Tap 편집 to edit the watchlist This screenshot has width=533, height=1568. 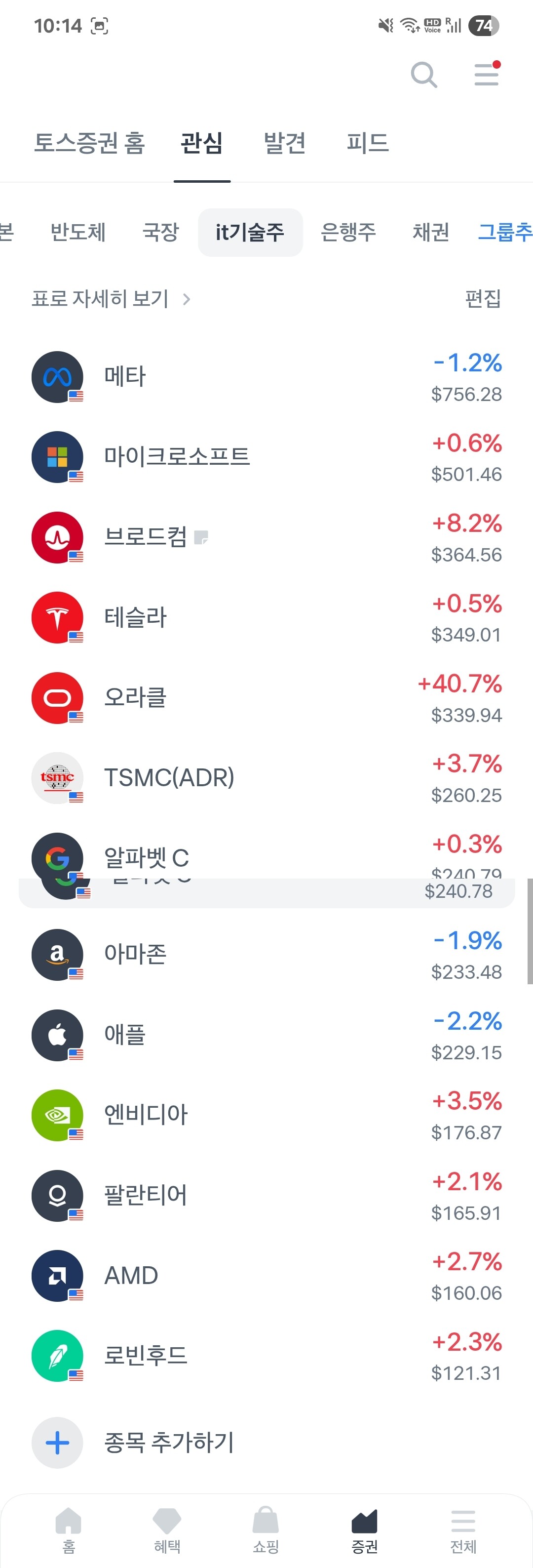coord(483,299)
